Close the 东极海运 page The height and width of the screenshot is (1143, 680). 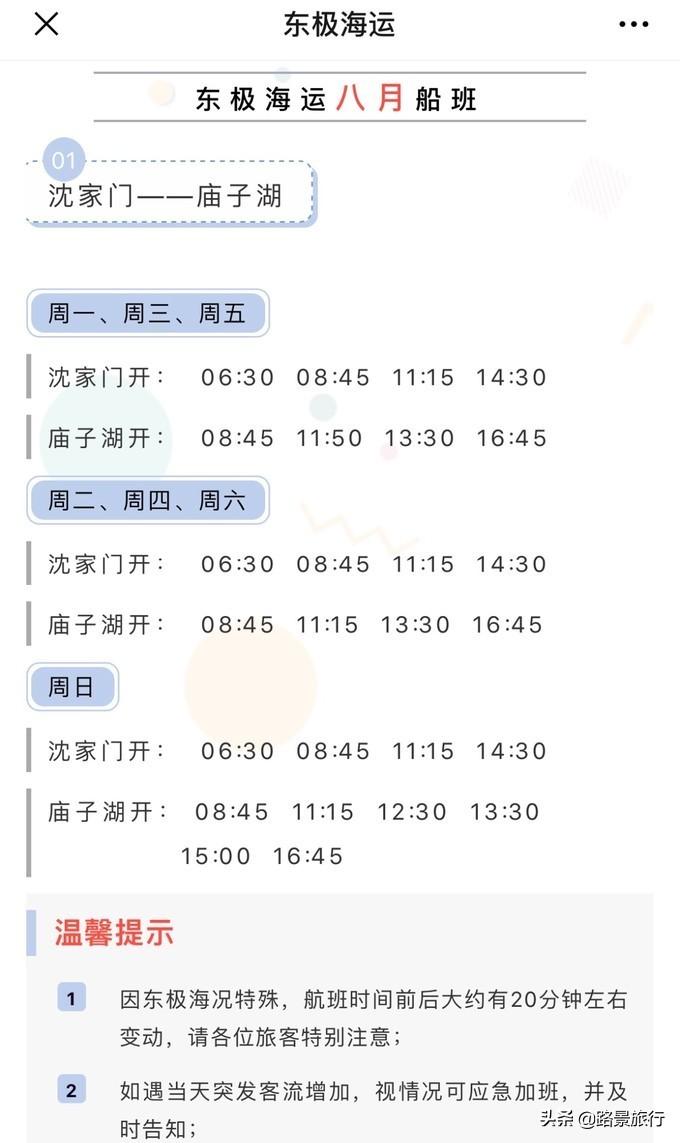[46, 25]
